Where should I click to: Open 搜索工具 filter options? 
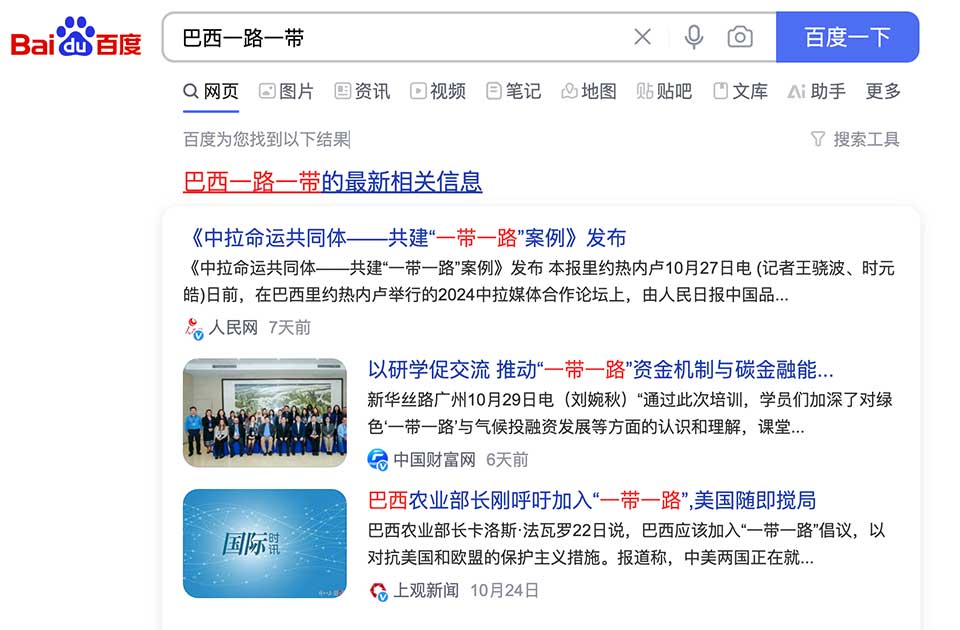855,140
